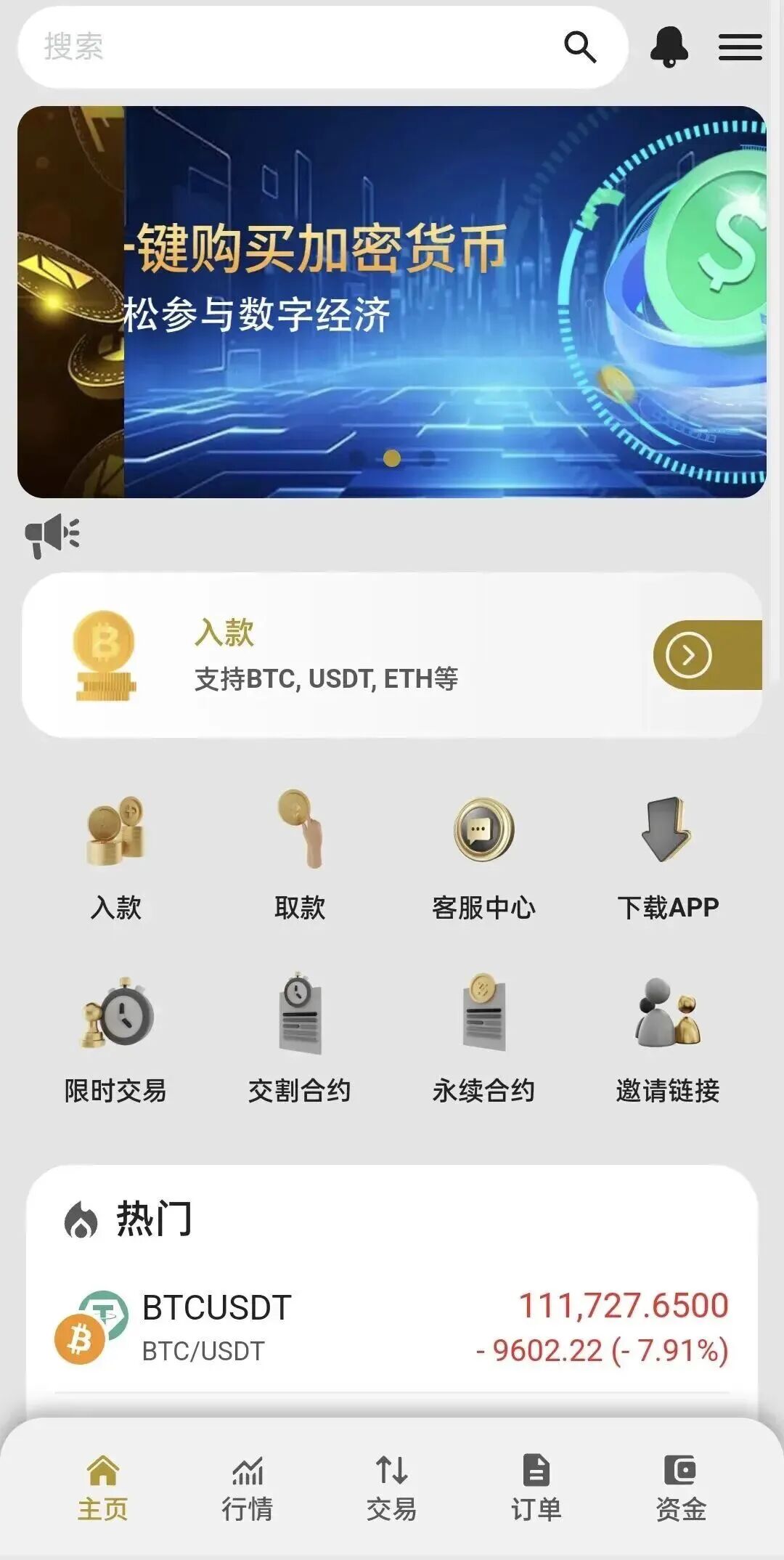Open the hamburger menu
Viewport: 784px width, 1560px height.
tap(740, 46)
